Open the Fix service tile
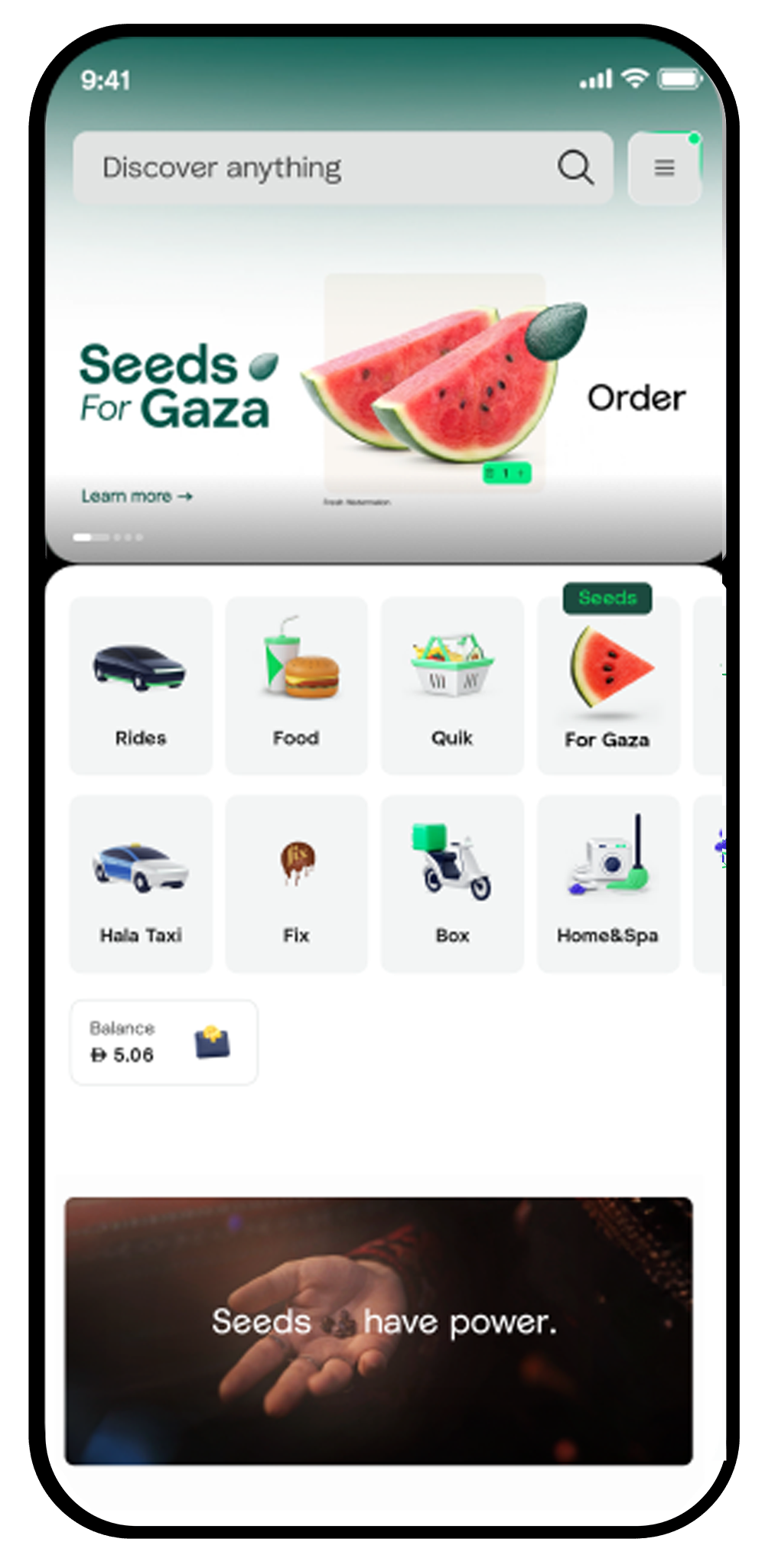This screenshot has width=765, height=1568. [x=297, y=883]
